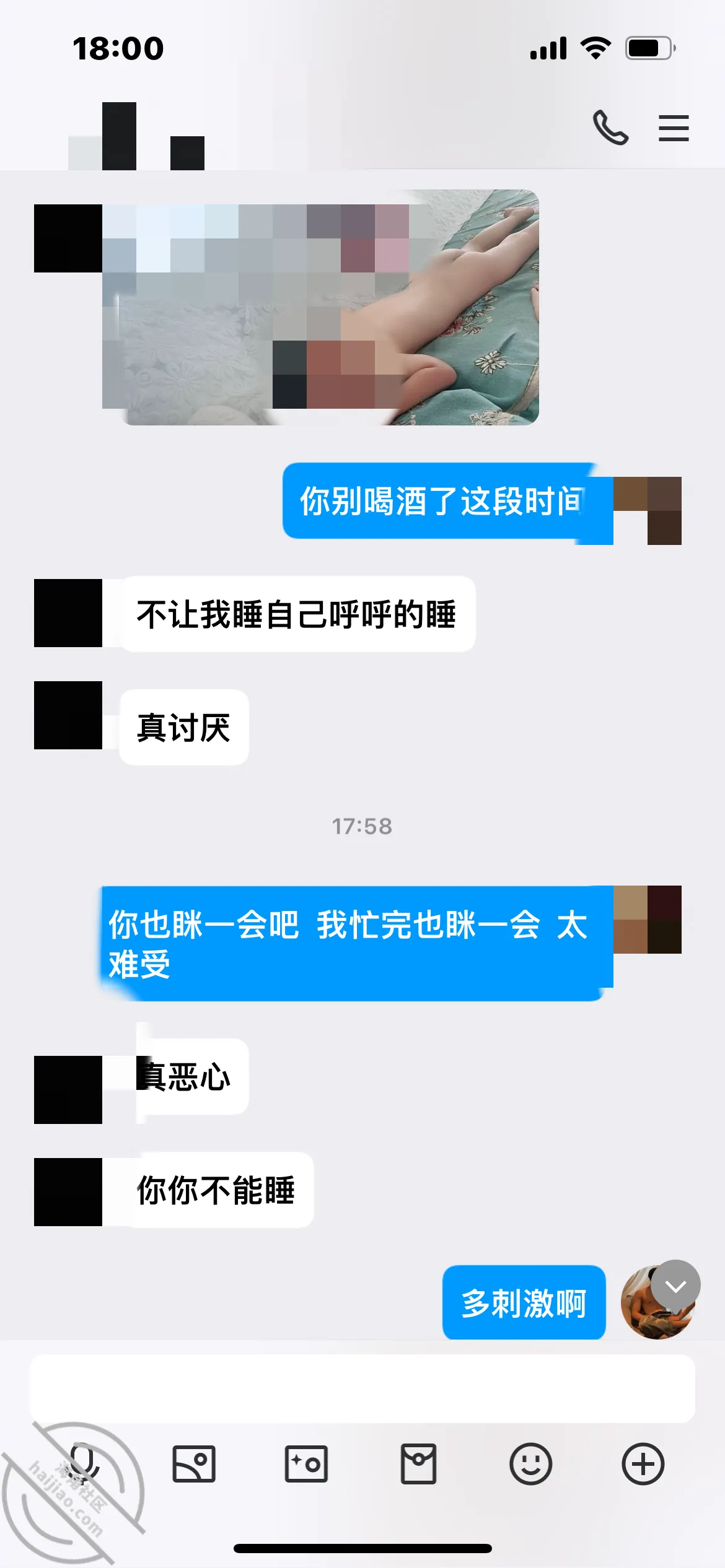This screenshot has height=1568, width=725.
Task: Open the camera capture icon
Action: (x=306, y=1464)
